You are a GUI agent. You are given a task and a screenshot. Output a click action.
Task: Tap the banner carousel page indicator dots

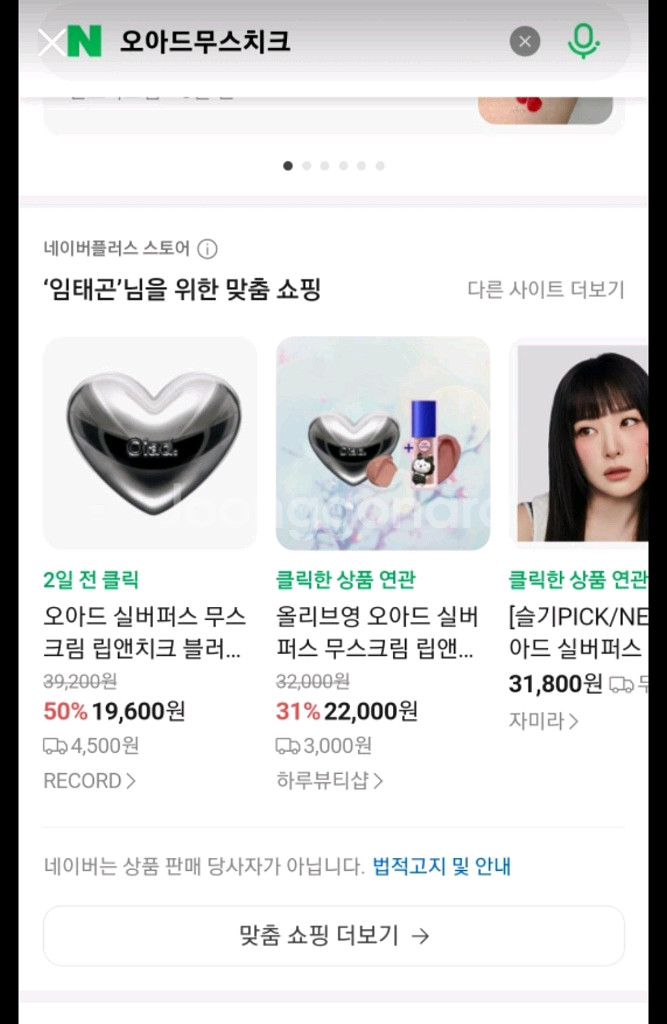click(334, 166)
